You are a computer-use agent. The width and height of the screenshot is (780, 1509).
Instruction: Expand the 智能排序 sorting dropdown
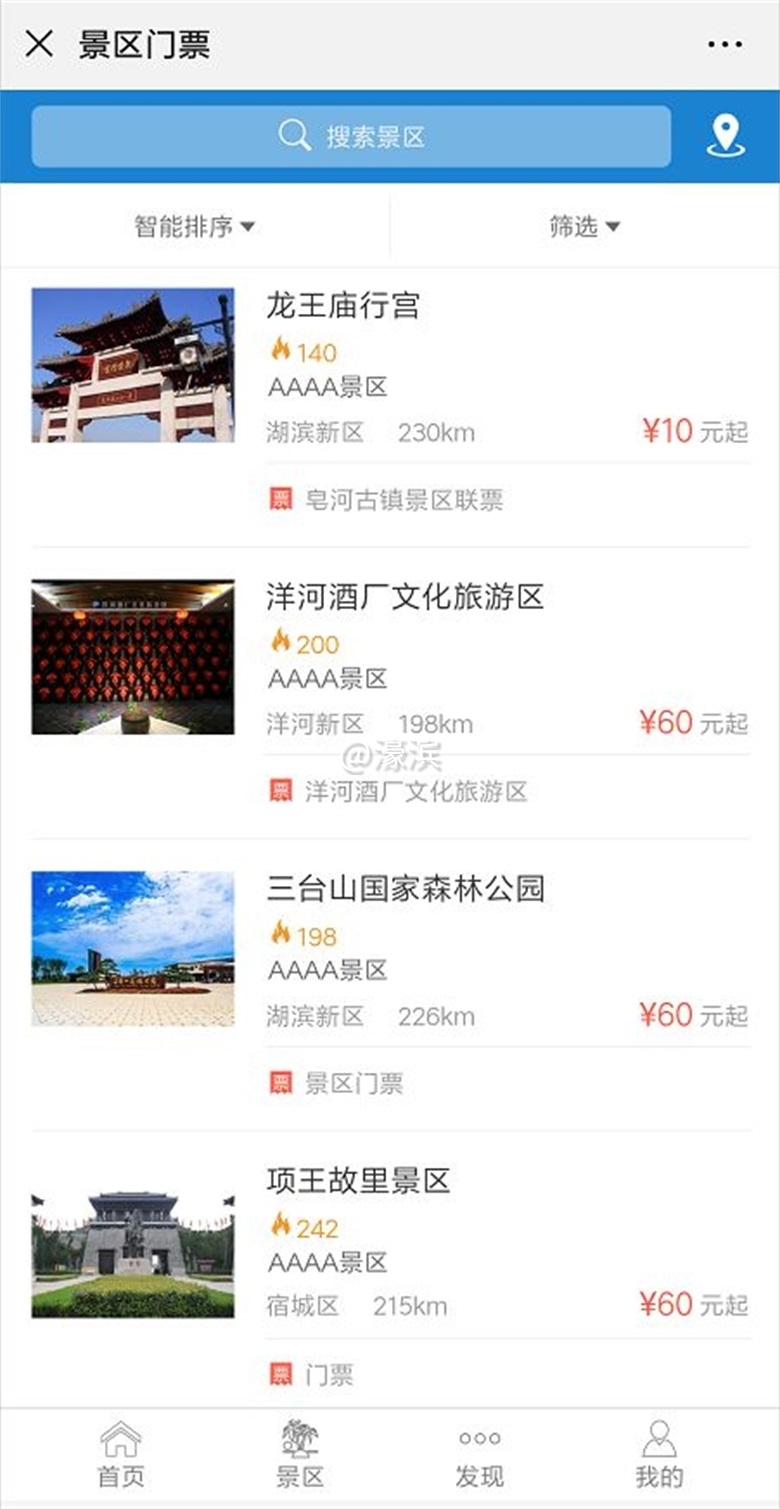(x=195, y=227)
